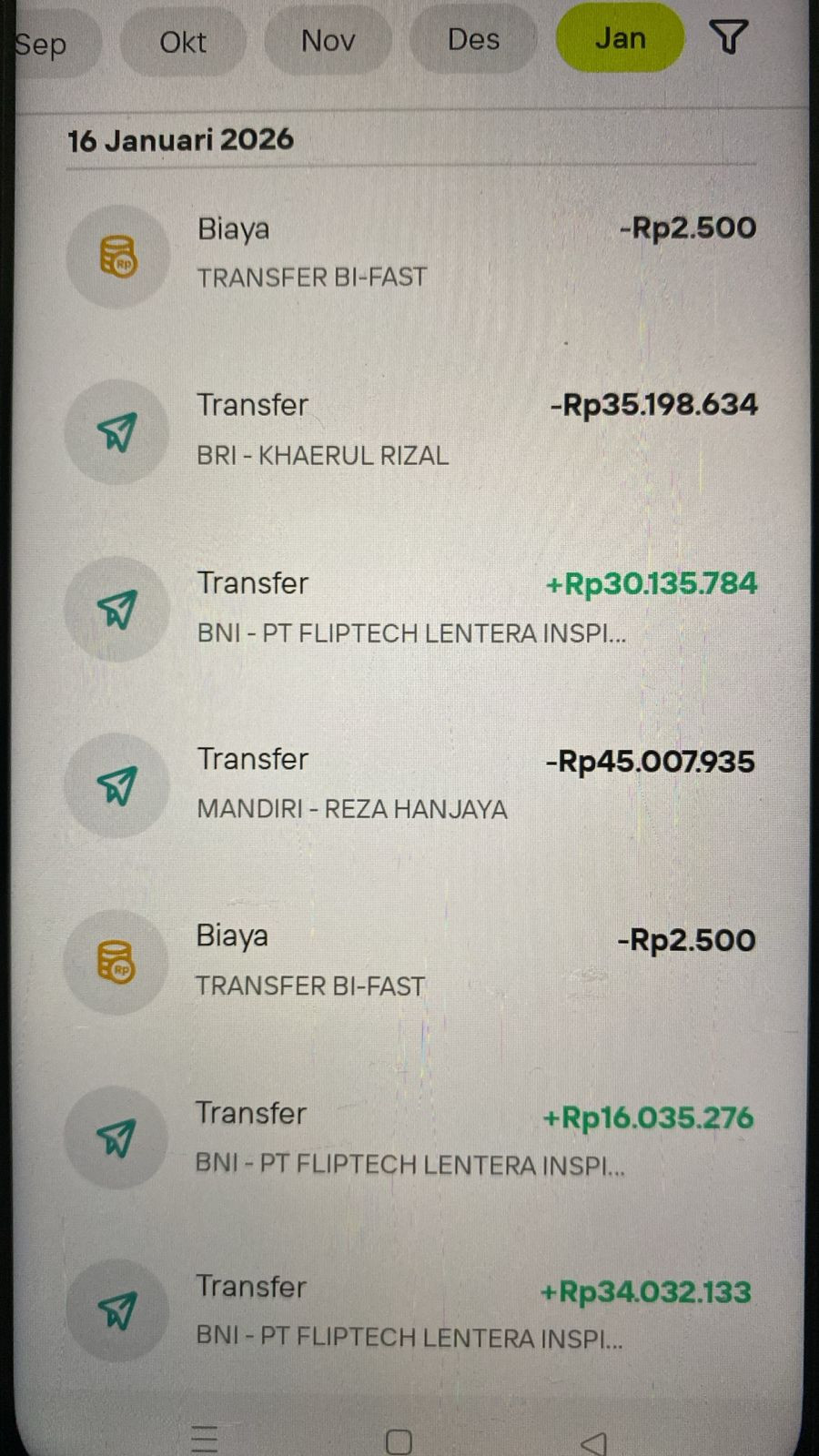View the +Rp16.035.276 Fliptech transfer

tap(409, 1137)
